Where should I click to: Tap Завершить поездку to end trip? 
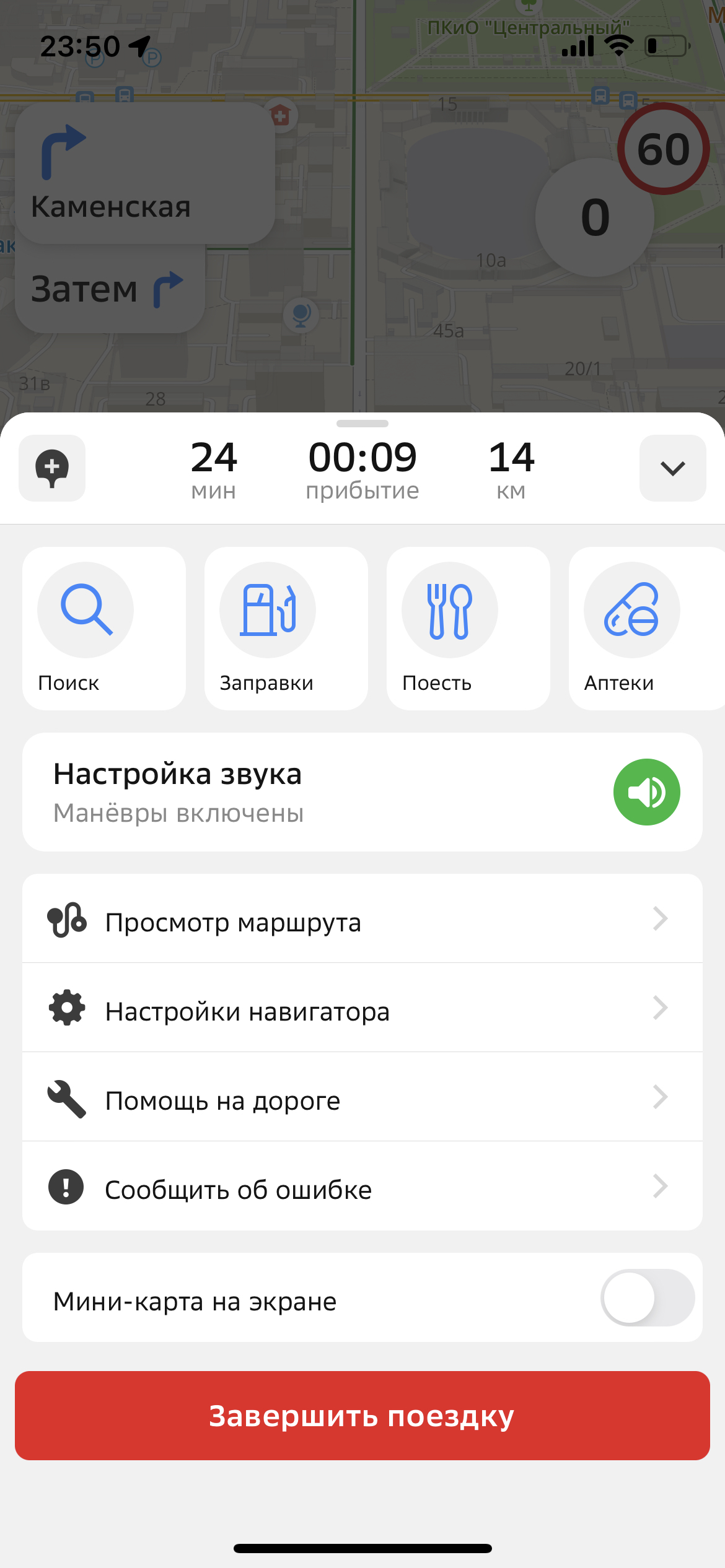click(362, 1416)
